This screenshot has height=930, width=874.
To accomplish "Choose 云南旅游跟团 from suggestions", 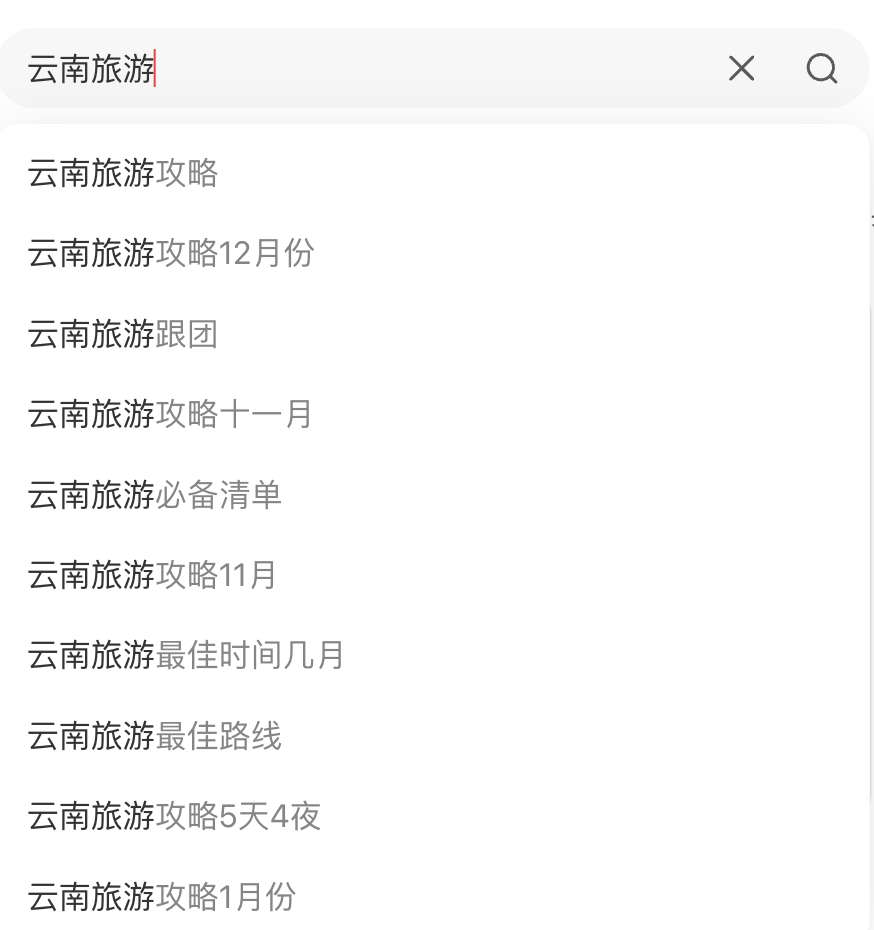I will [x=122, y=334].
